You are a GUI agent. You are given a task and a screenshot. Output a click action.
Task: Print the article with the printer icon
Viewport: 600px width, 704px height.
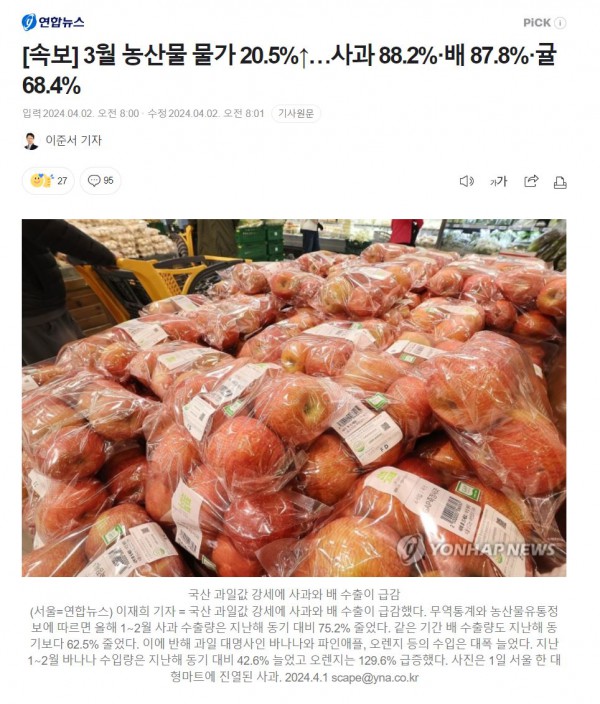tap(560, 181)
